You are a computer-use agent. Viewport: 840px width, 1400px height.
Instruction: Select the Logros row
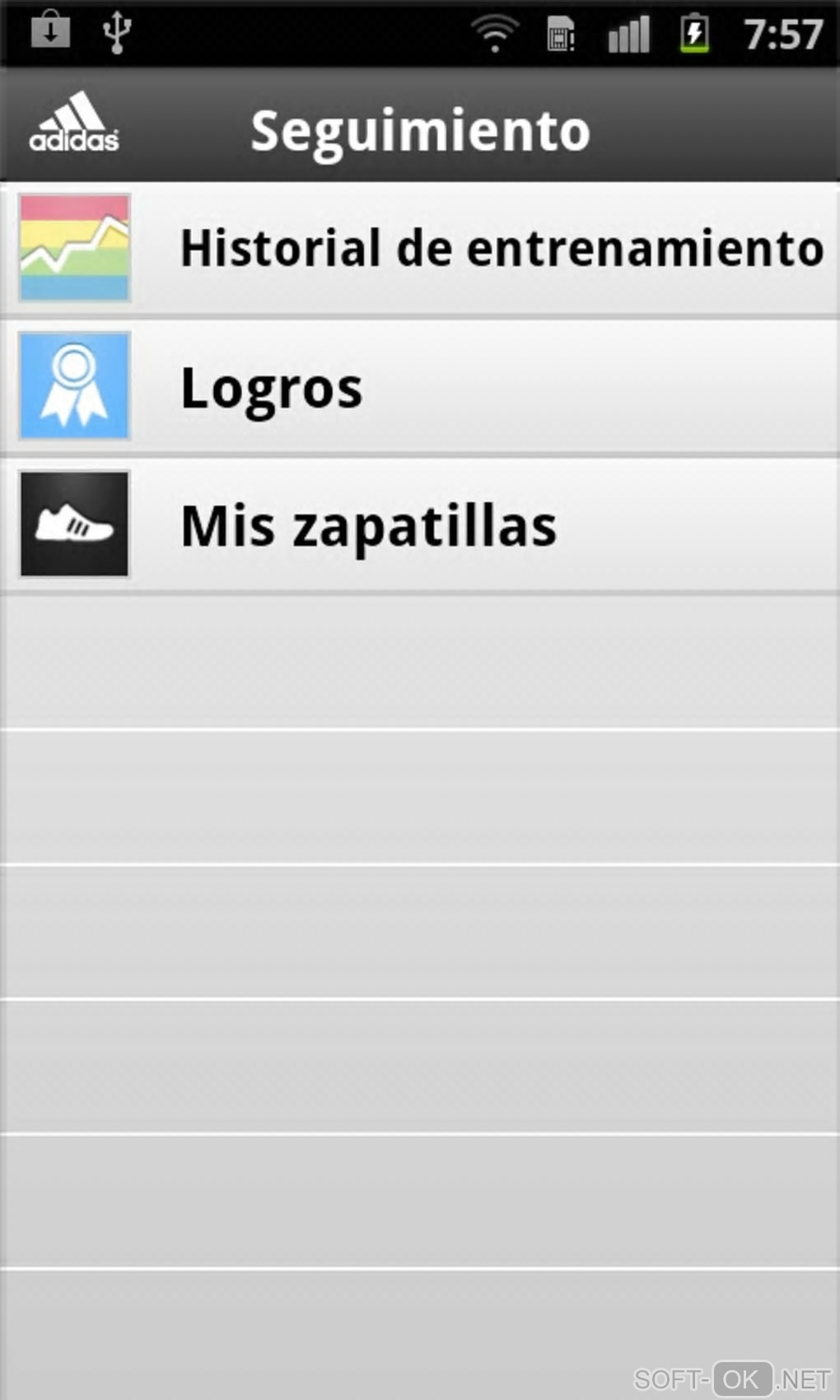[420, 387]
